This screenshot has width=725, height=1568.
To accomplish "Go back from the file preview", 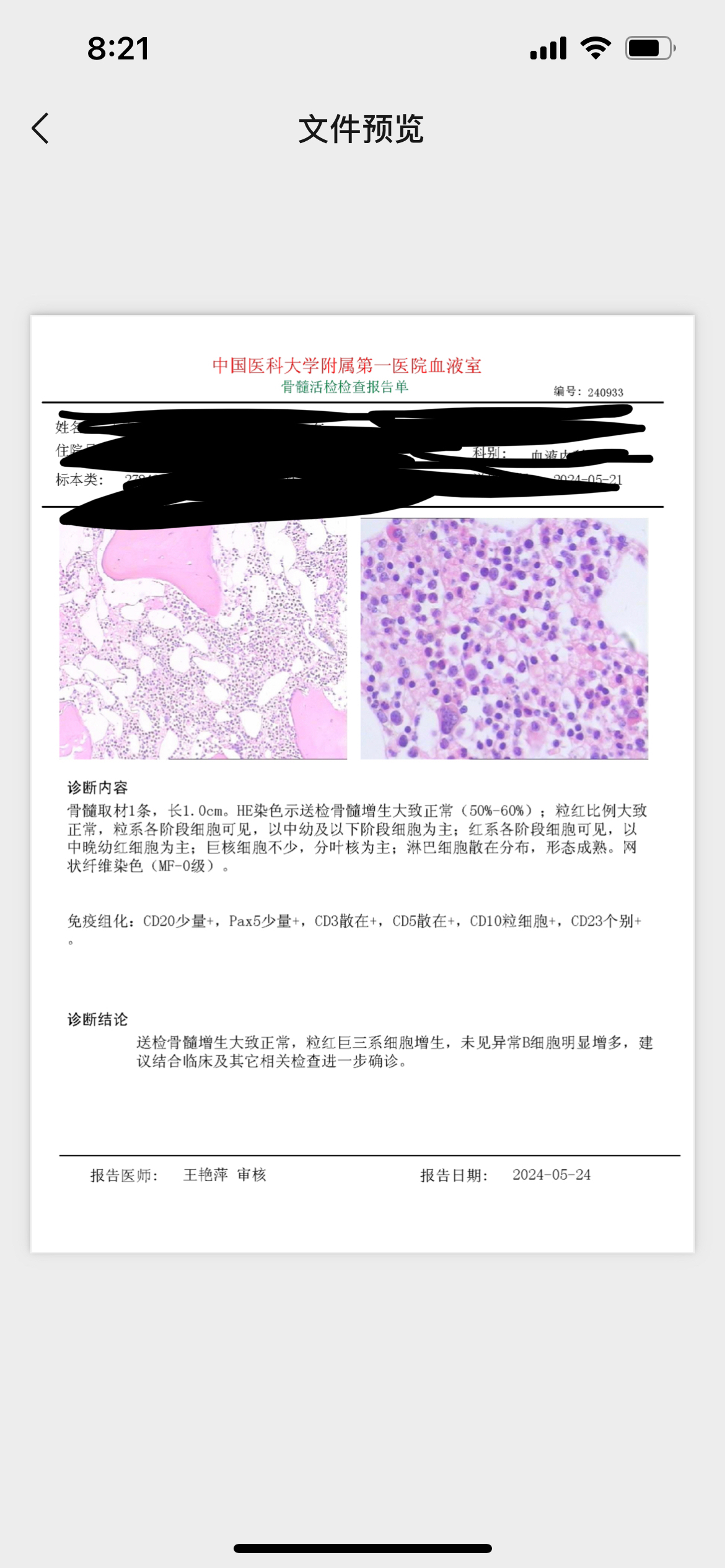I will point(40,129).
